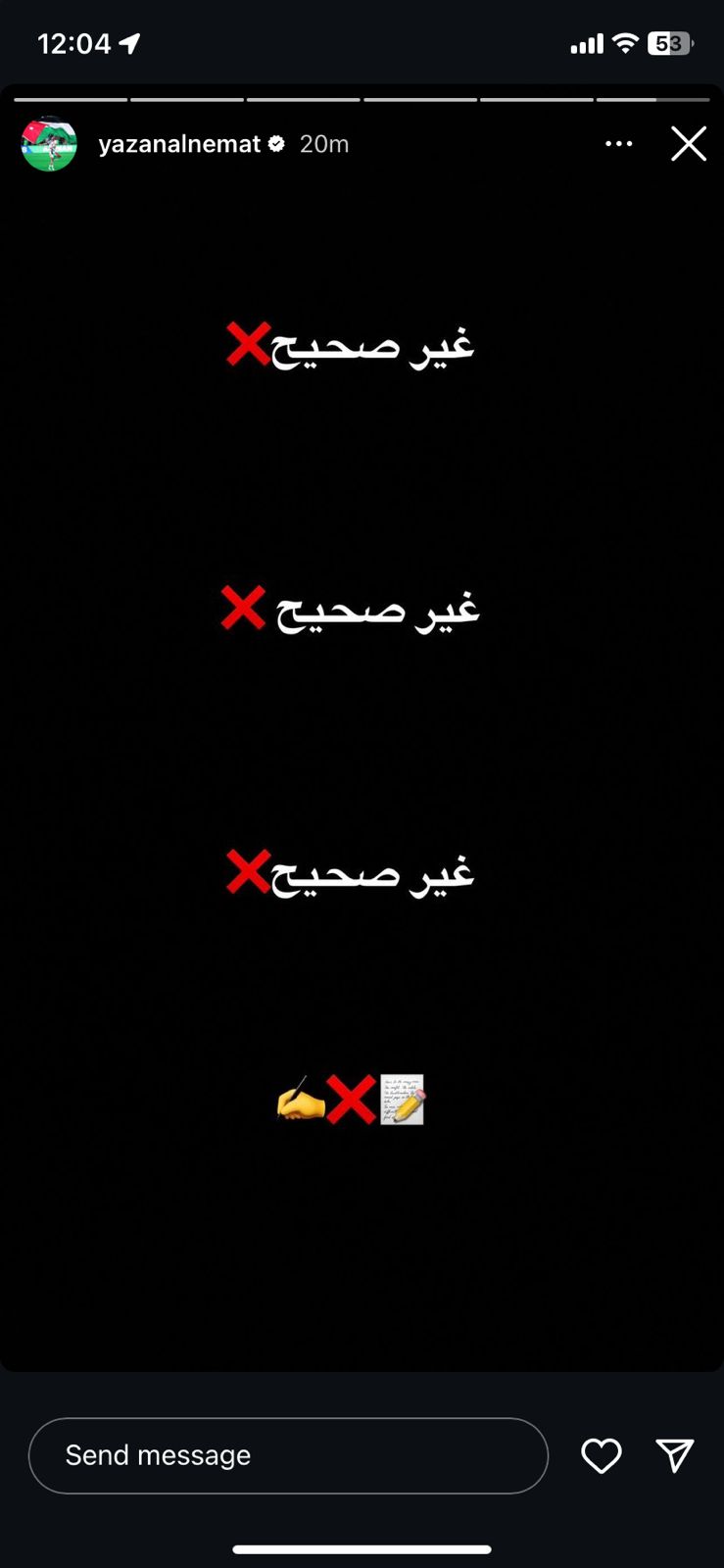Tap the yazanalnemat username

179,144
